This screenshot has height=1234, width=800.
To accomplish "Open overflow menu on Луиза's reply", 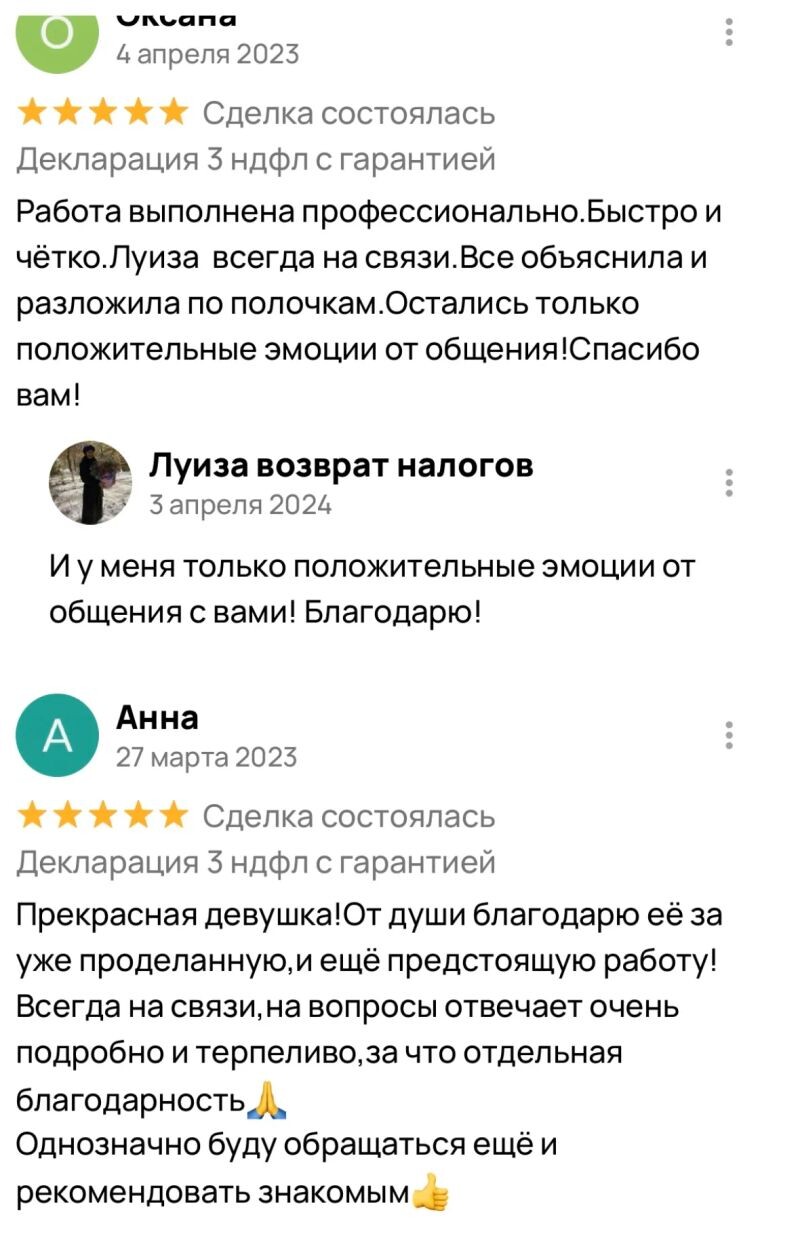I will point(730,482).
